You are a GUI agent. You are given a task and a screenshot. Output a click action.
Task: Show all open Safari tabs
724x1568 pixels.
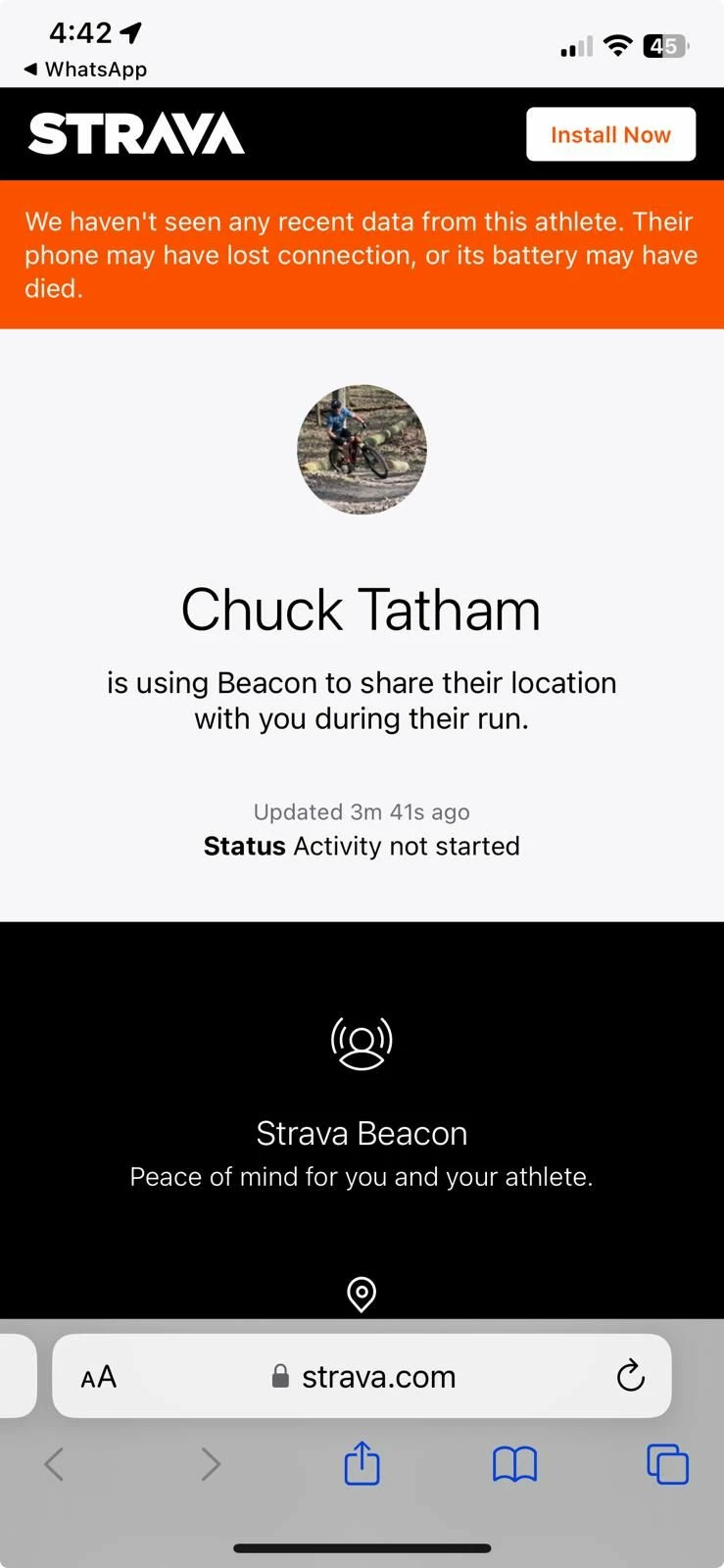[x=667, y=1465]
